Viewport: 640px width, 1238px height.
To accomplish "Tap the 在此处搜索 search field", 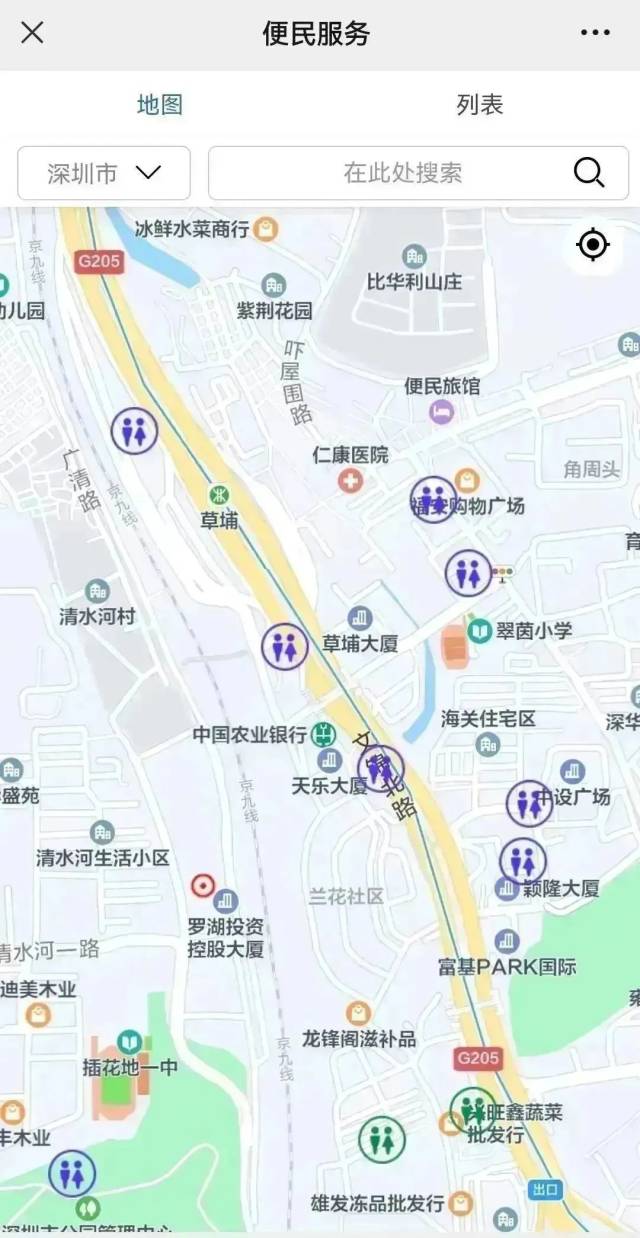I will (403, 173).
